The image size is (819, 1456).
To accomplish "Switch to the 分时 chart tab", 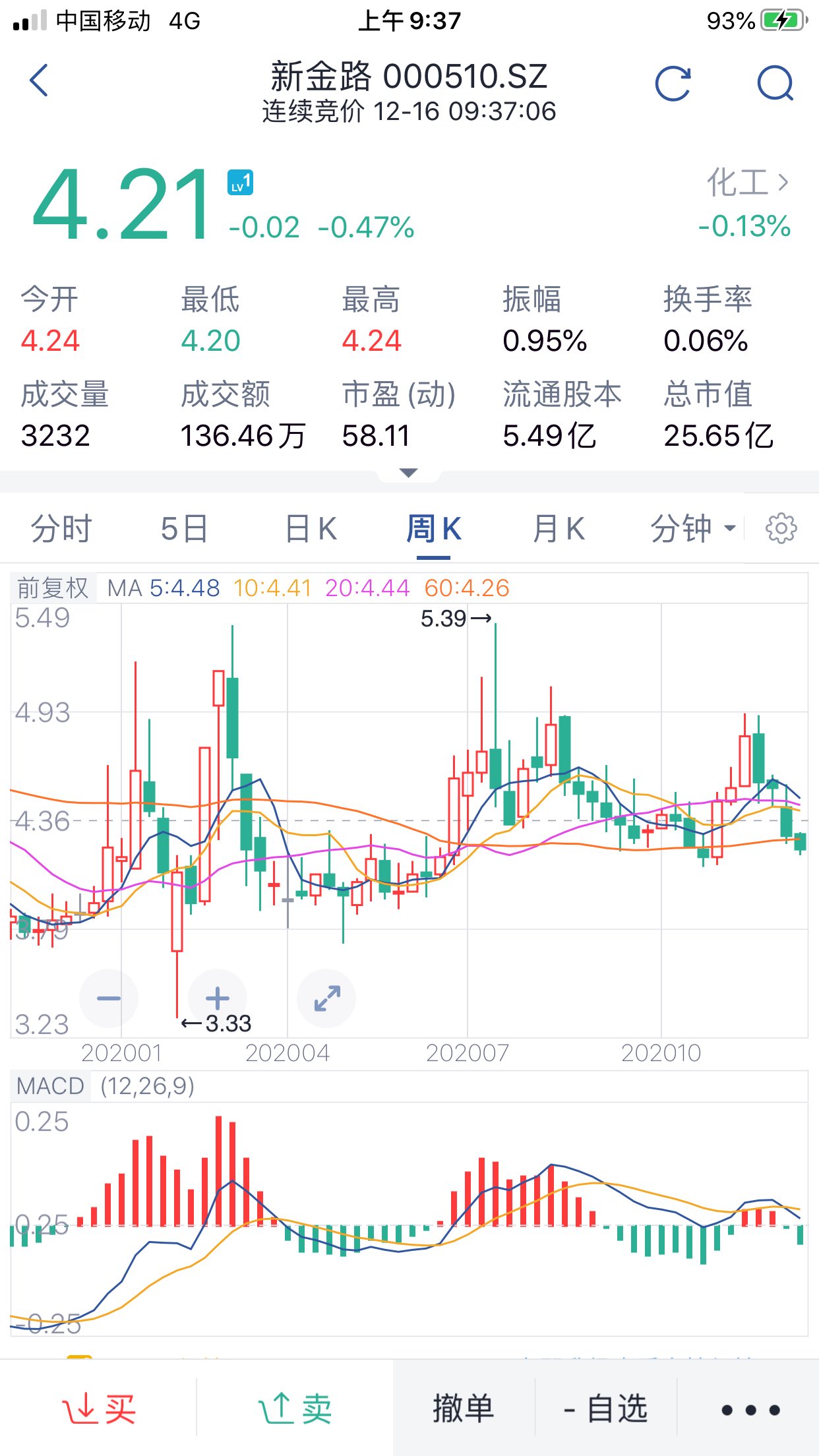I will [x=61, y=529].
